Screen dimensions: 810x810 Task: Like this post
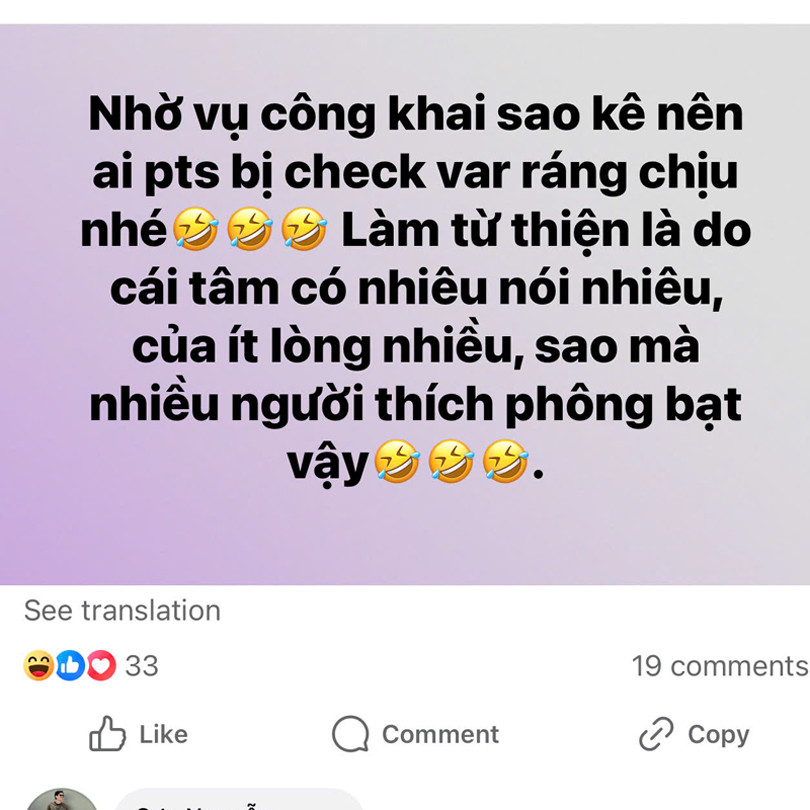138,735
